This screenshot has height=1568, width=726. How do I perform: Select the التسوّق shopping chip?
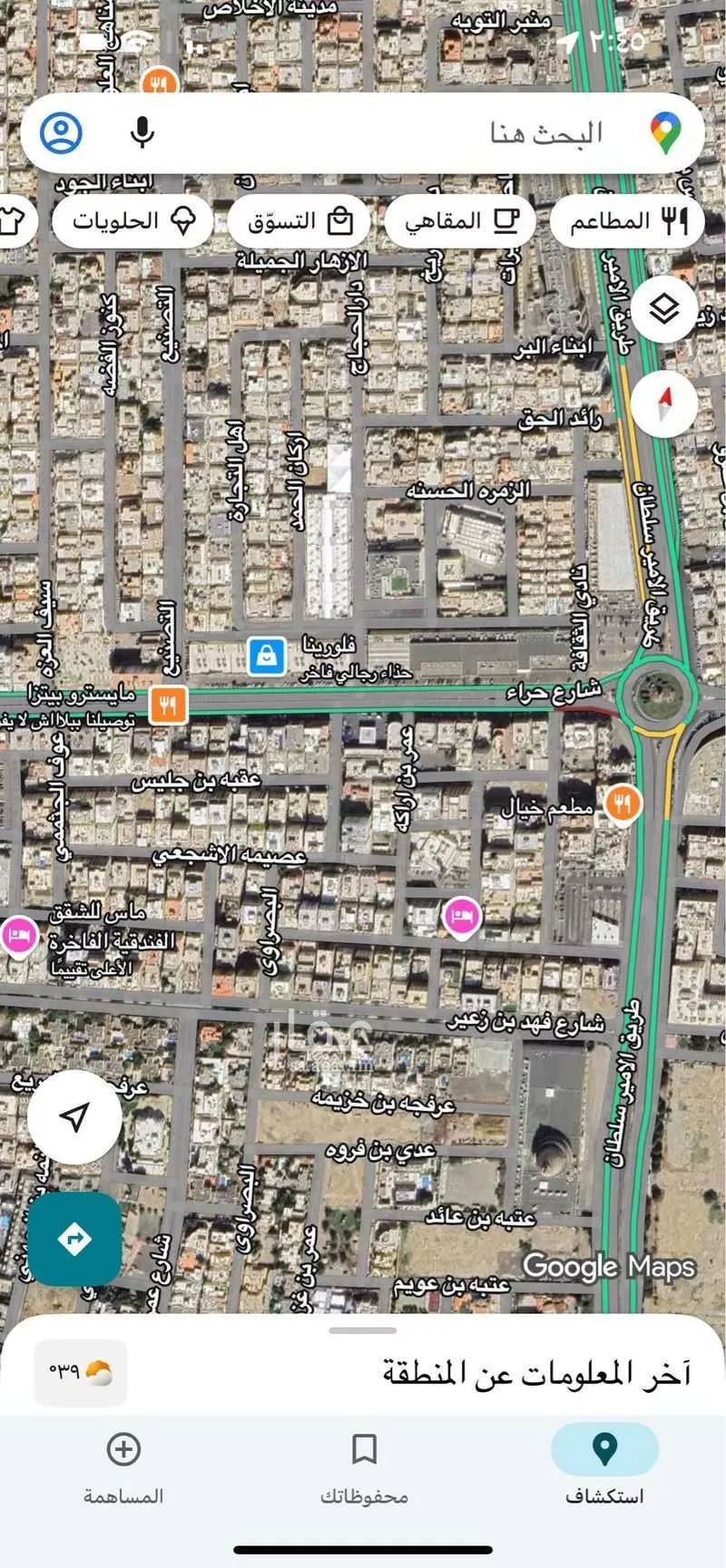coord(299,220)
